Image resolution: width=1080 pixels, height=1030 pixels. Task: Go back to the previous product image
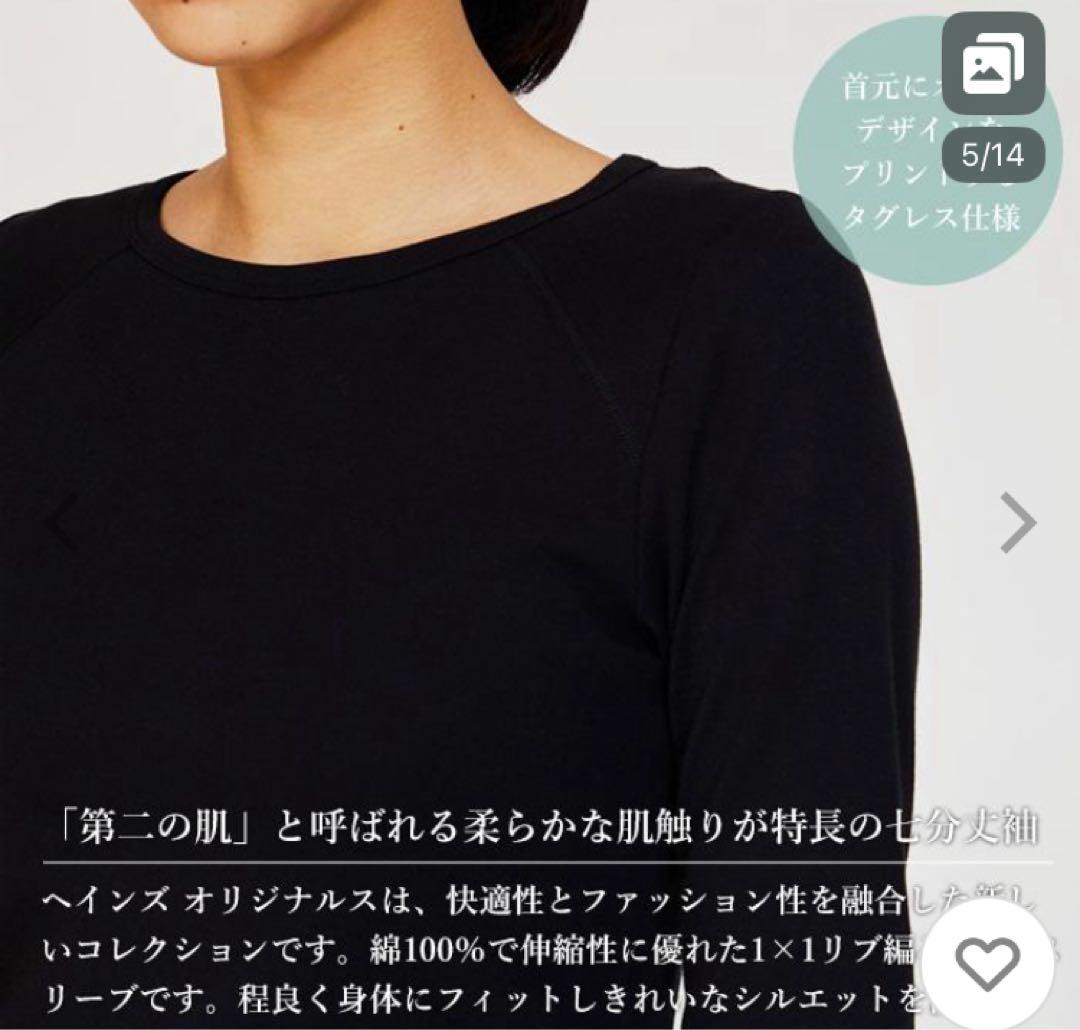pos(62,523)
